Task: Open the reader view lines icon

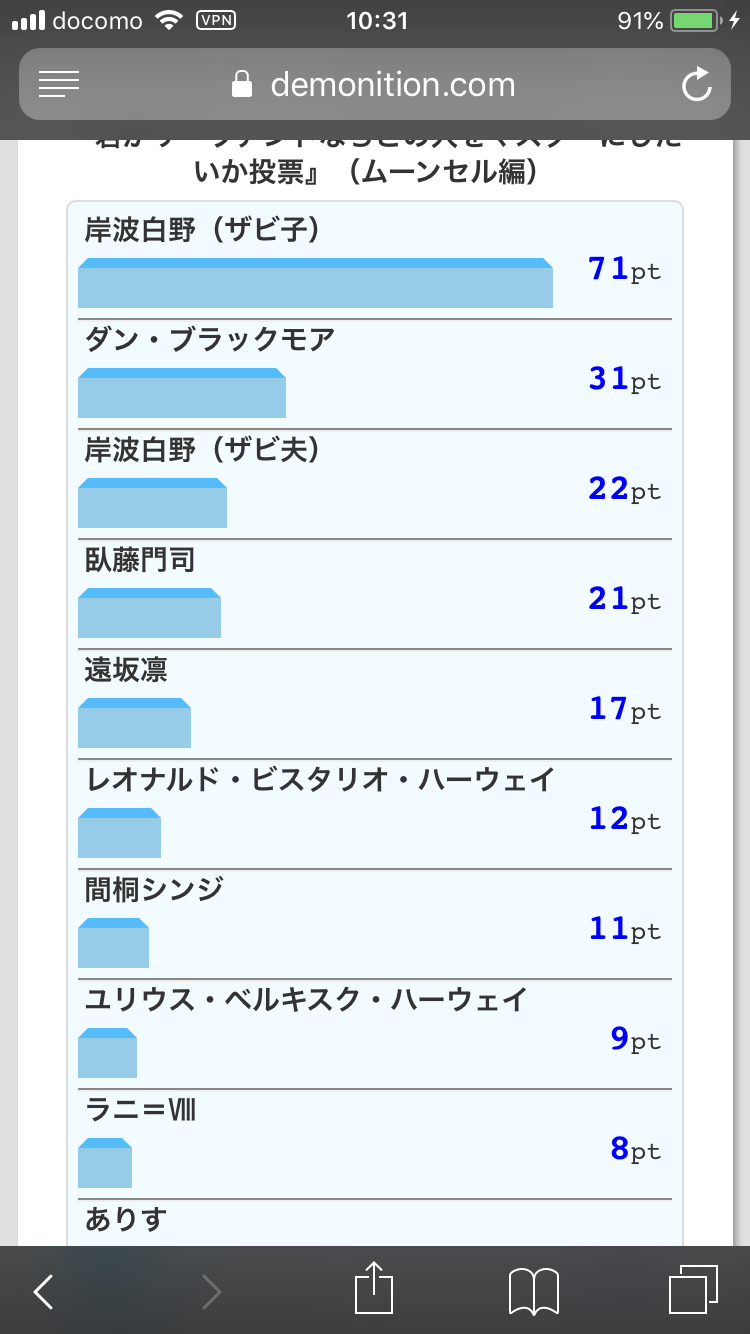Action: pyautogui.click(x=58, y=85)
